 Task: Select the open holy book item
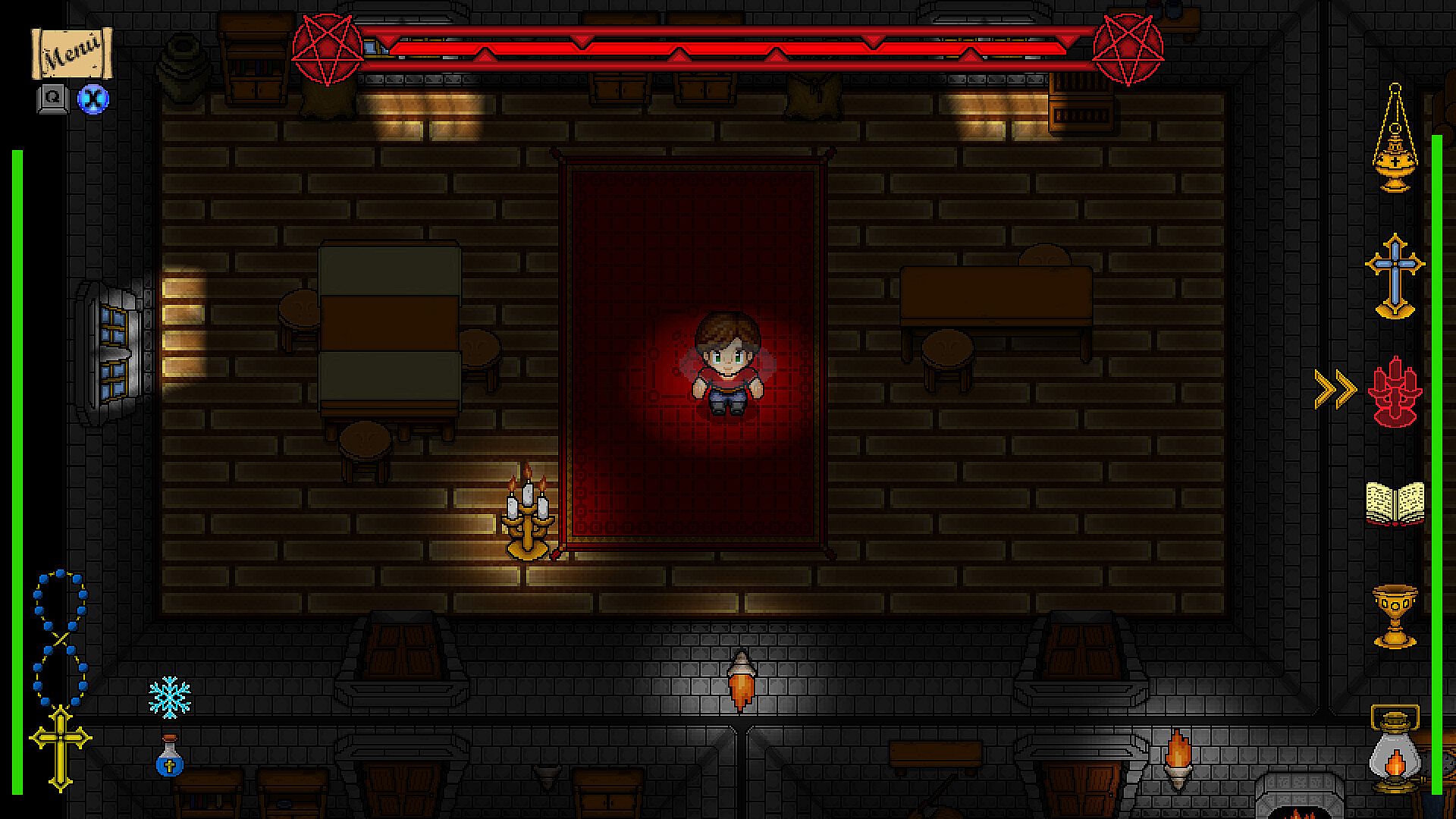(1395, 503)
